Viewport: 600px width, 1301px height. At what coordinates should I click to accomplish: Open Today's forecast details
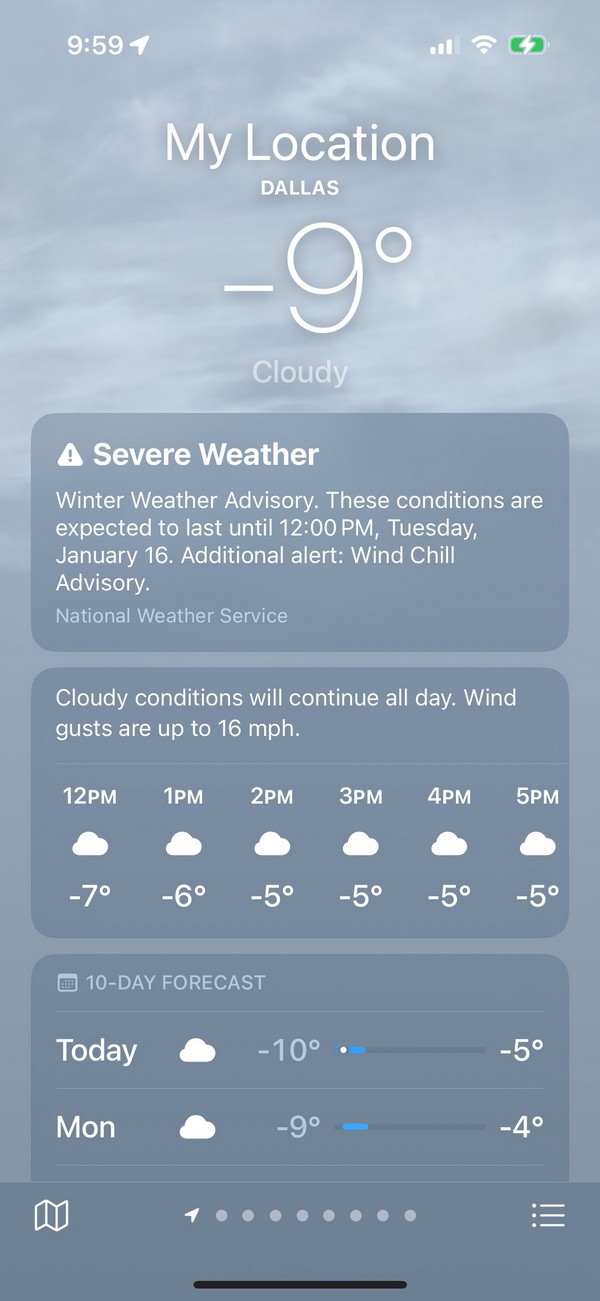click(x=300, y=1050)
